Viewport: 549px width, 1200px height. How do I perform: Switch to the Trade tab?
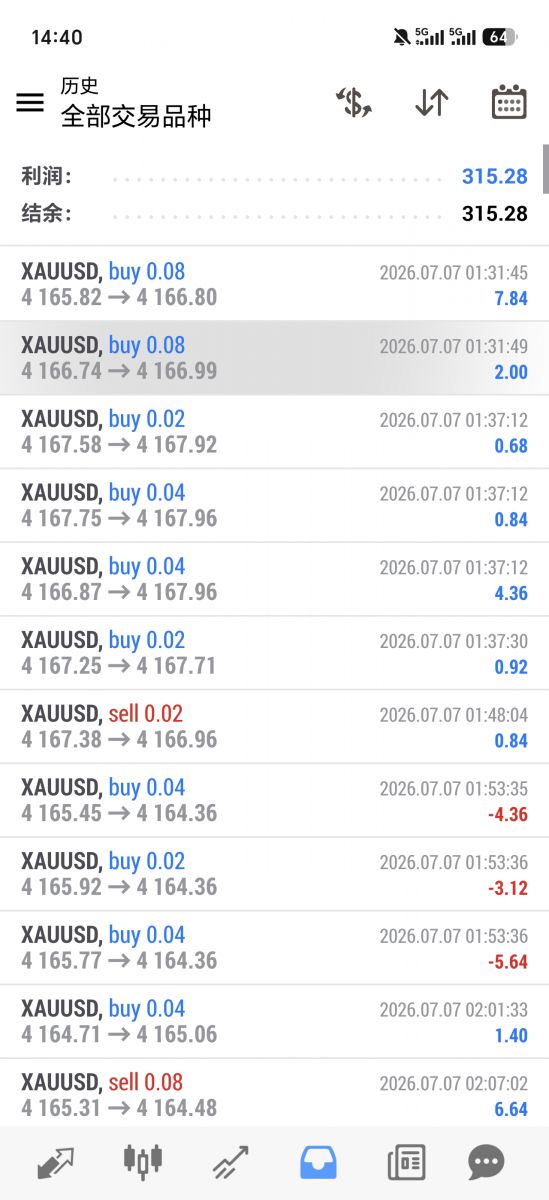pyautogui.click(x=231, y=1162)
